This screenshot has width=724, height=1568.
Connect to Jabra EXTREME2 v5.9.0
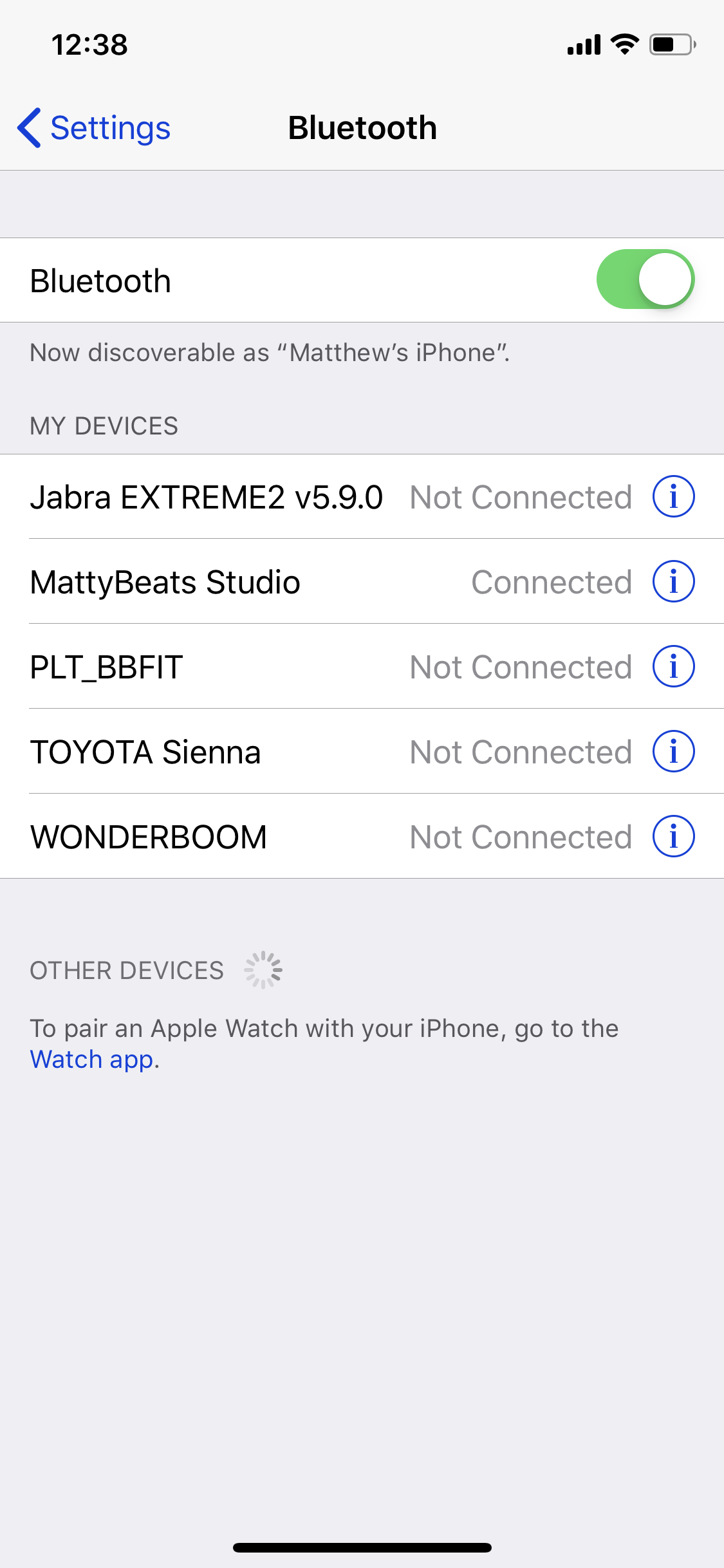pos(206,497)
